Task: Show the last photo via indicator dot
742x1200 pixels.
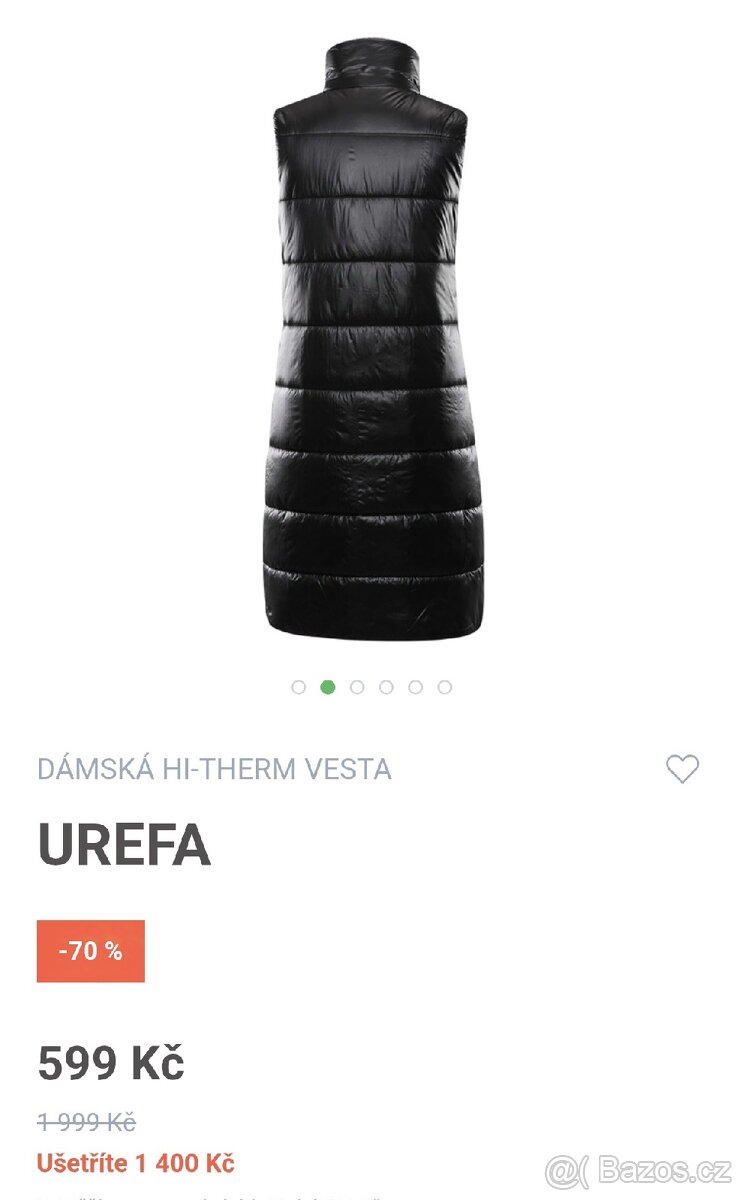Action: [x=445, y=687]
